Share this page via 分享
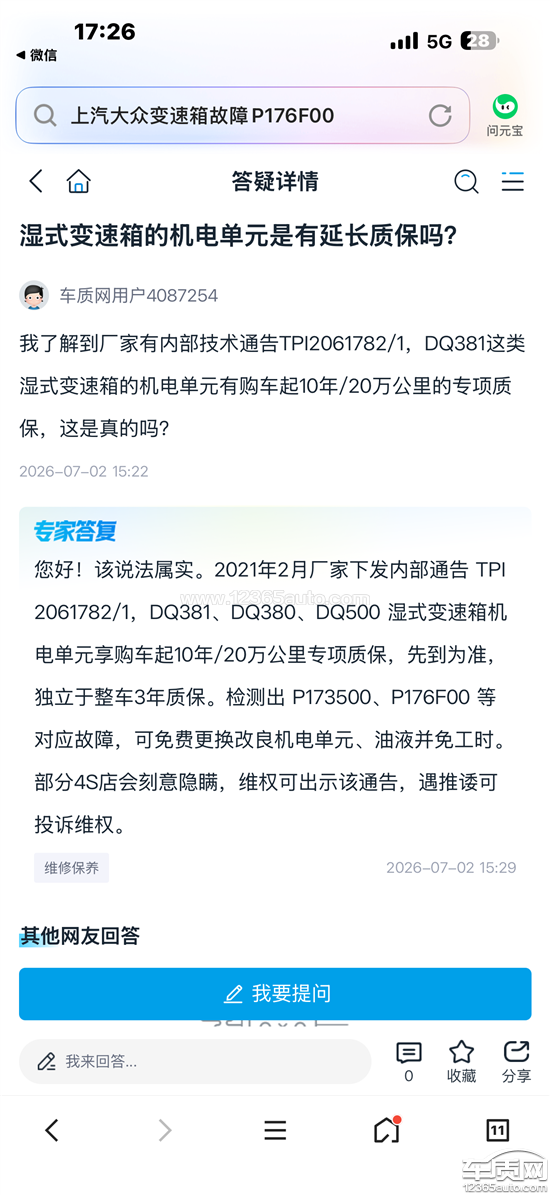This screenshot has height=1195, width=550. point(516,1062)
